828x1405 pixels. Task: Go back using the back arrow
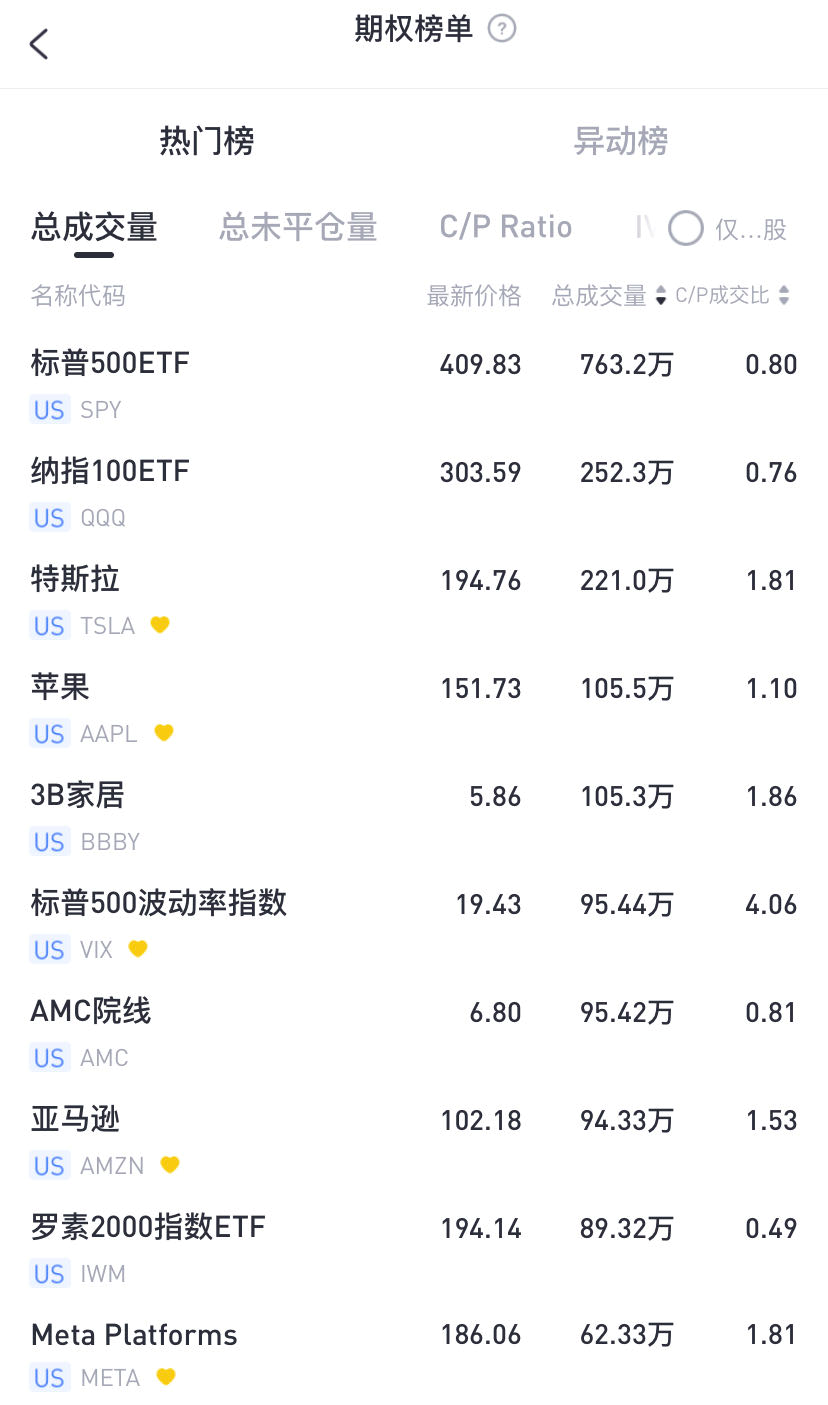(39, 44)
